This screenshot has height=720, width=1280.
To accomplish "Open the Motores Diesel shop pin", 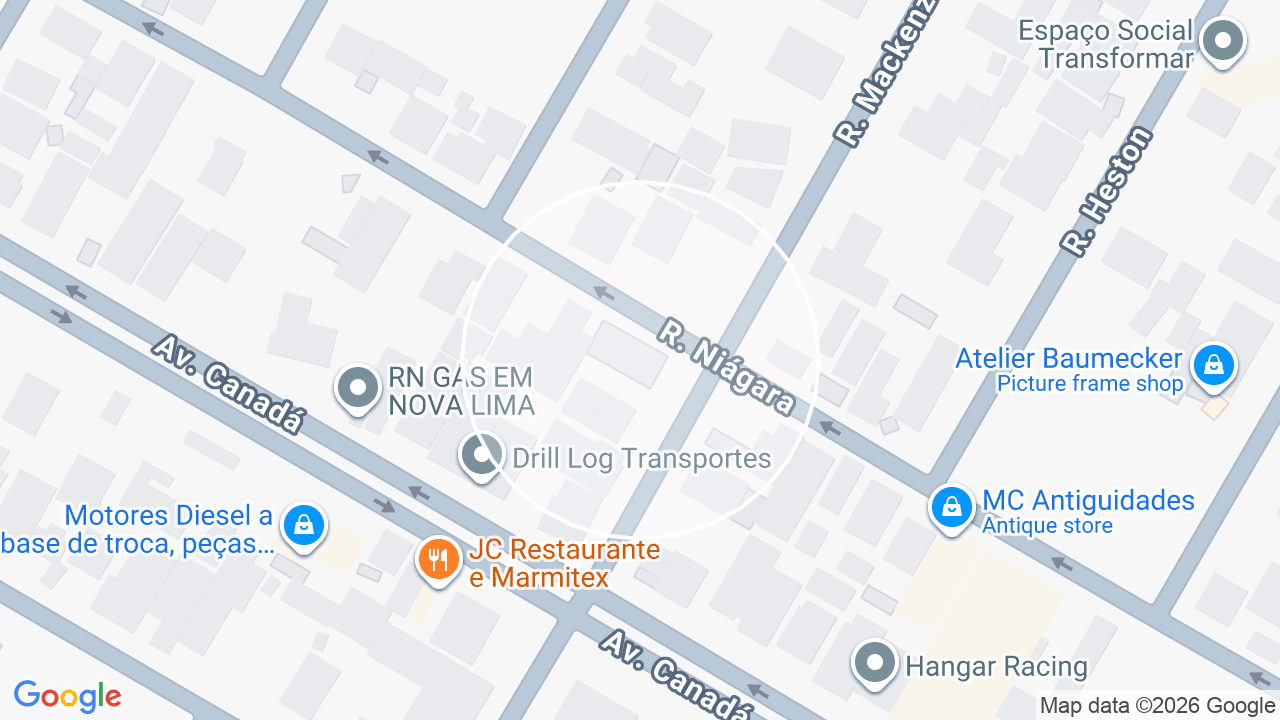I will click(x=303, y=526).
